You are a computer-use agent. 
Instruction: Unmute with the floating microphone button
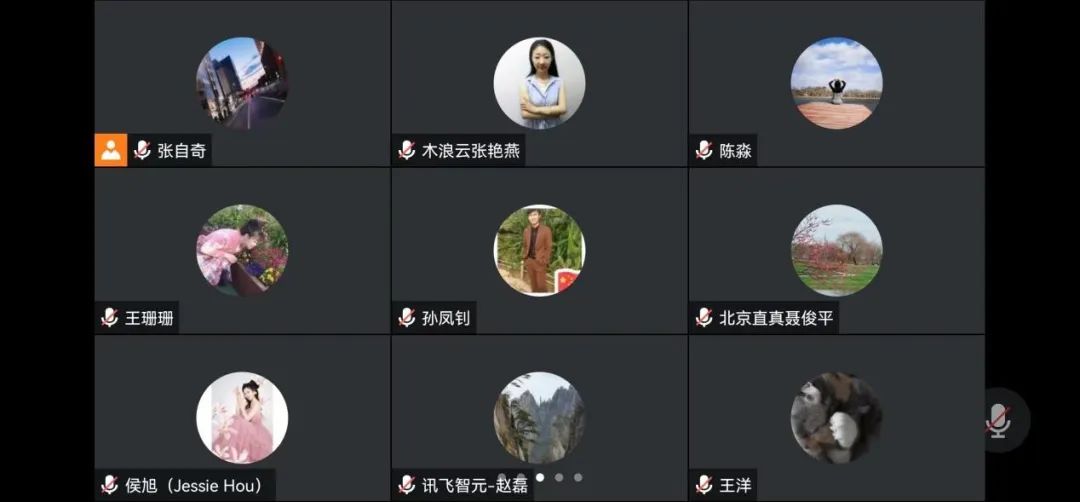997,421
